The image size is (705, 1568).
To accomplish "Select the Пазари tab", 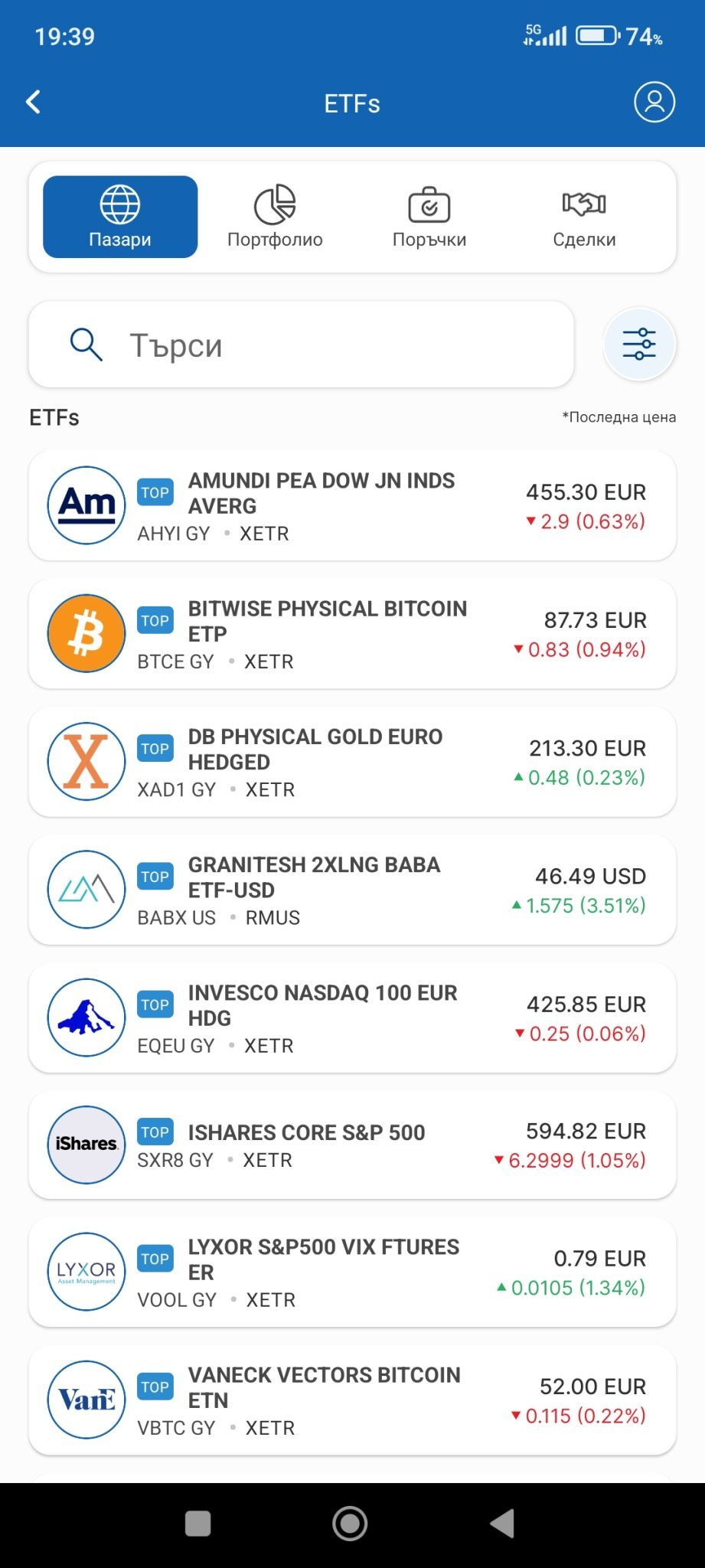I will [120, 217].
